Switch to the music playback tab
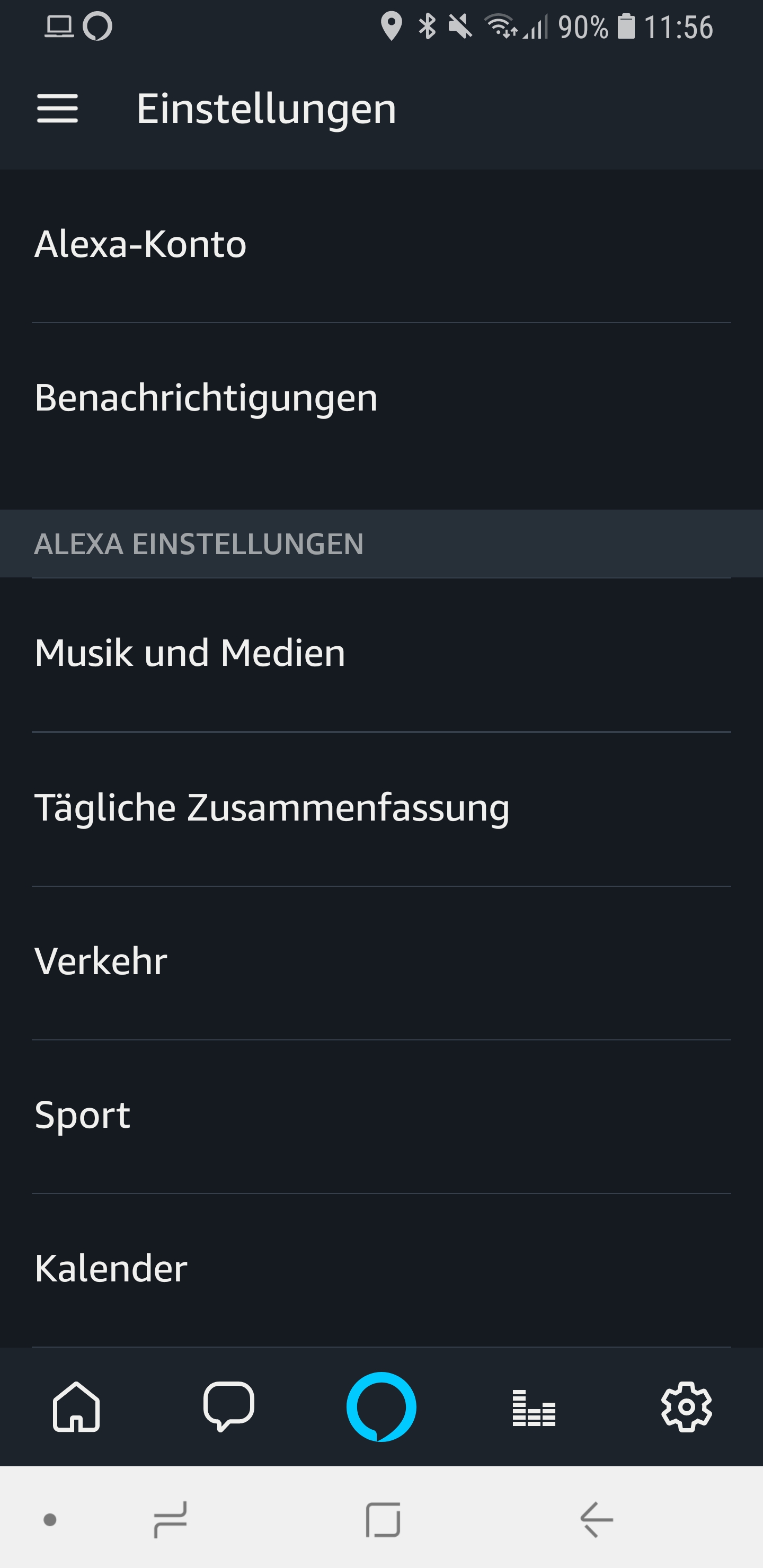This screenshot has height=1568, width=763. tap(534, 1406)
